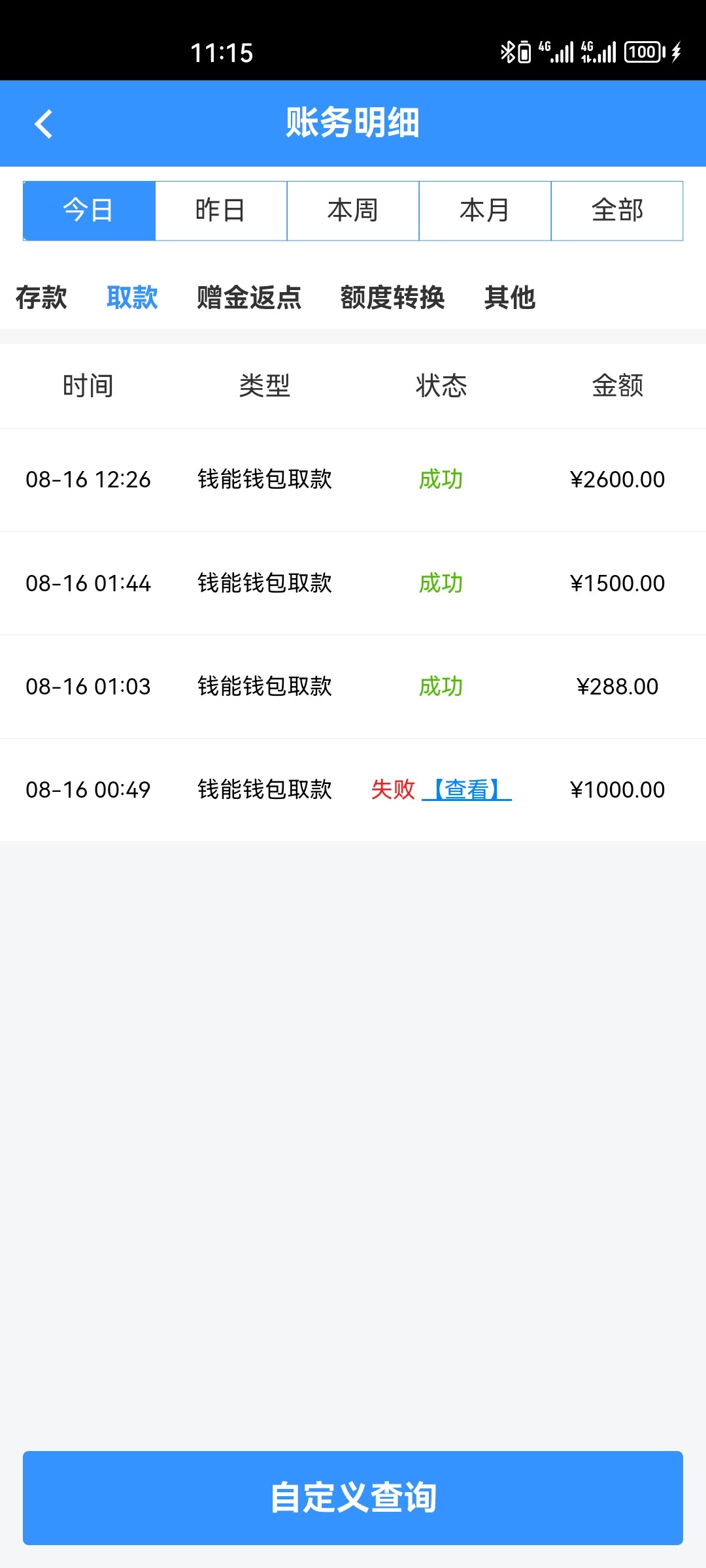This screenshot has height=1568, width=706.
Task: Check the battery indicator in status bar
Action: coord(643,51)
